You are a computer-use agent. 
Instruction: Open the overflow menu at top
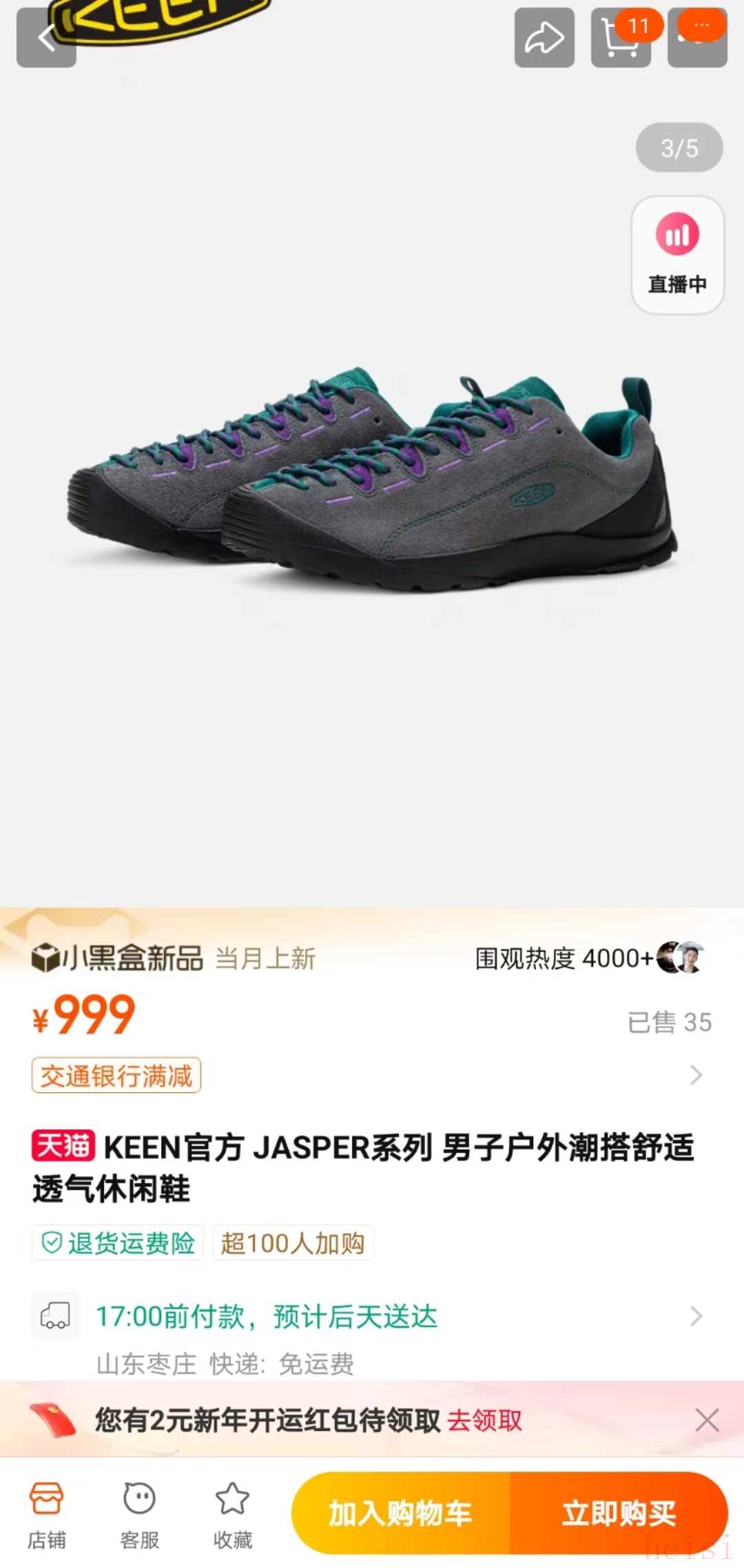(x=697, y=39)
